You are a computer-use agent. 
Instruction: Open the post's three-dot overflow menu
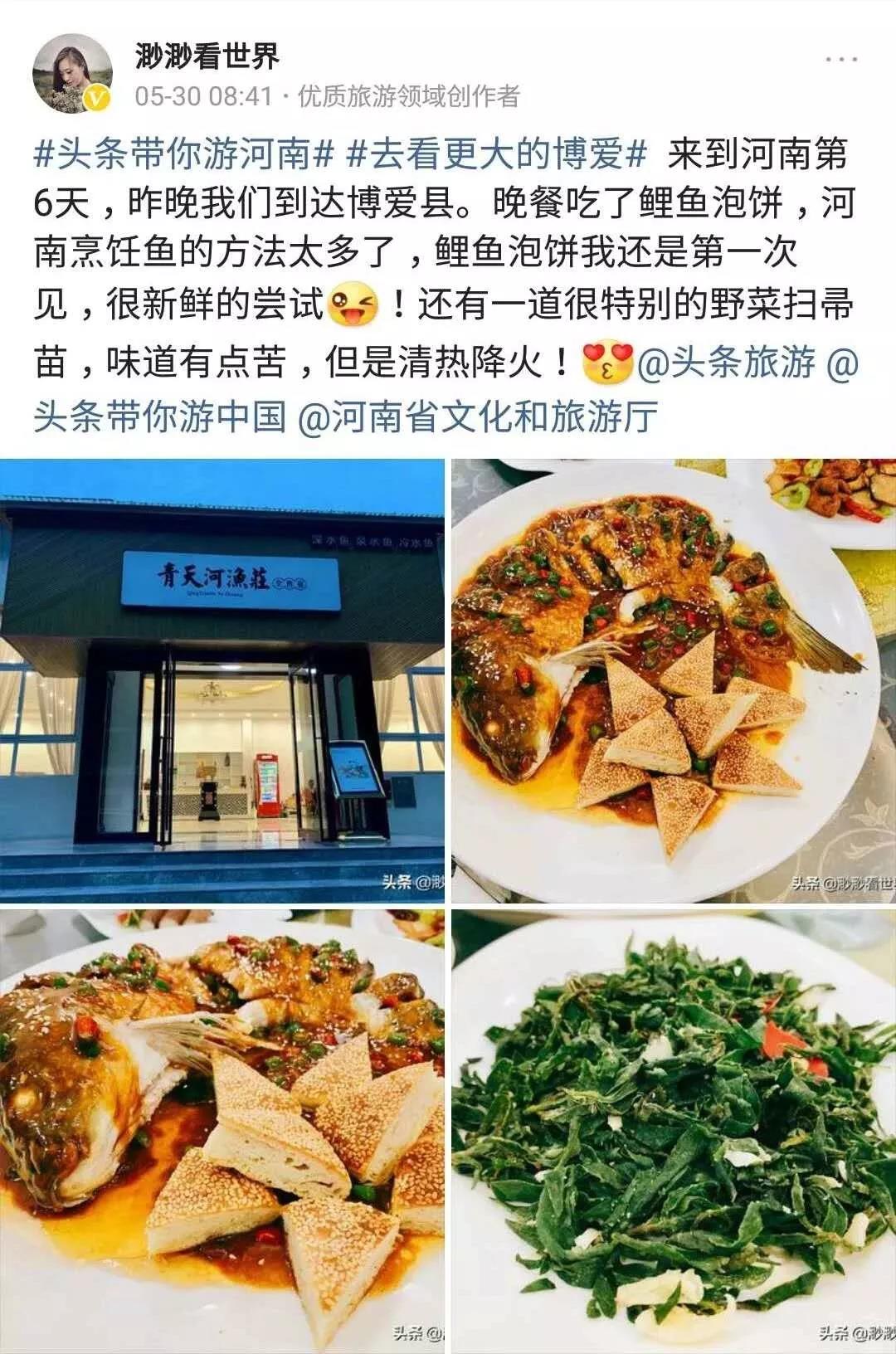coord(840,60)
